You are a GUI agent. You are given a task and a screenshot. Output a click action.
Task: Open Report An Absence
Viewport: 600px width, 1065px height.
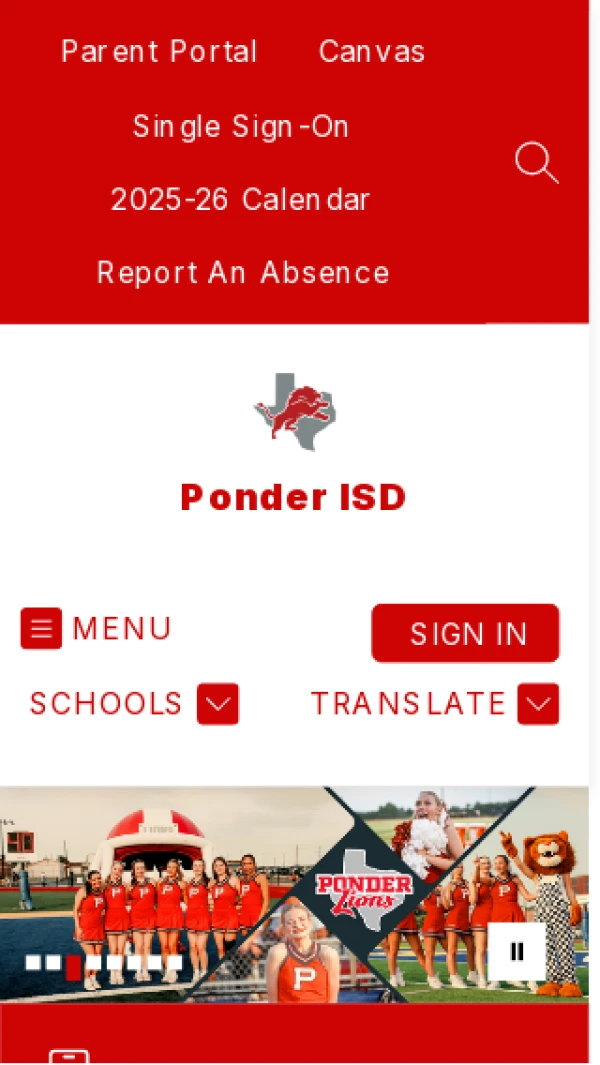coord(242,273)
